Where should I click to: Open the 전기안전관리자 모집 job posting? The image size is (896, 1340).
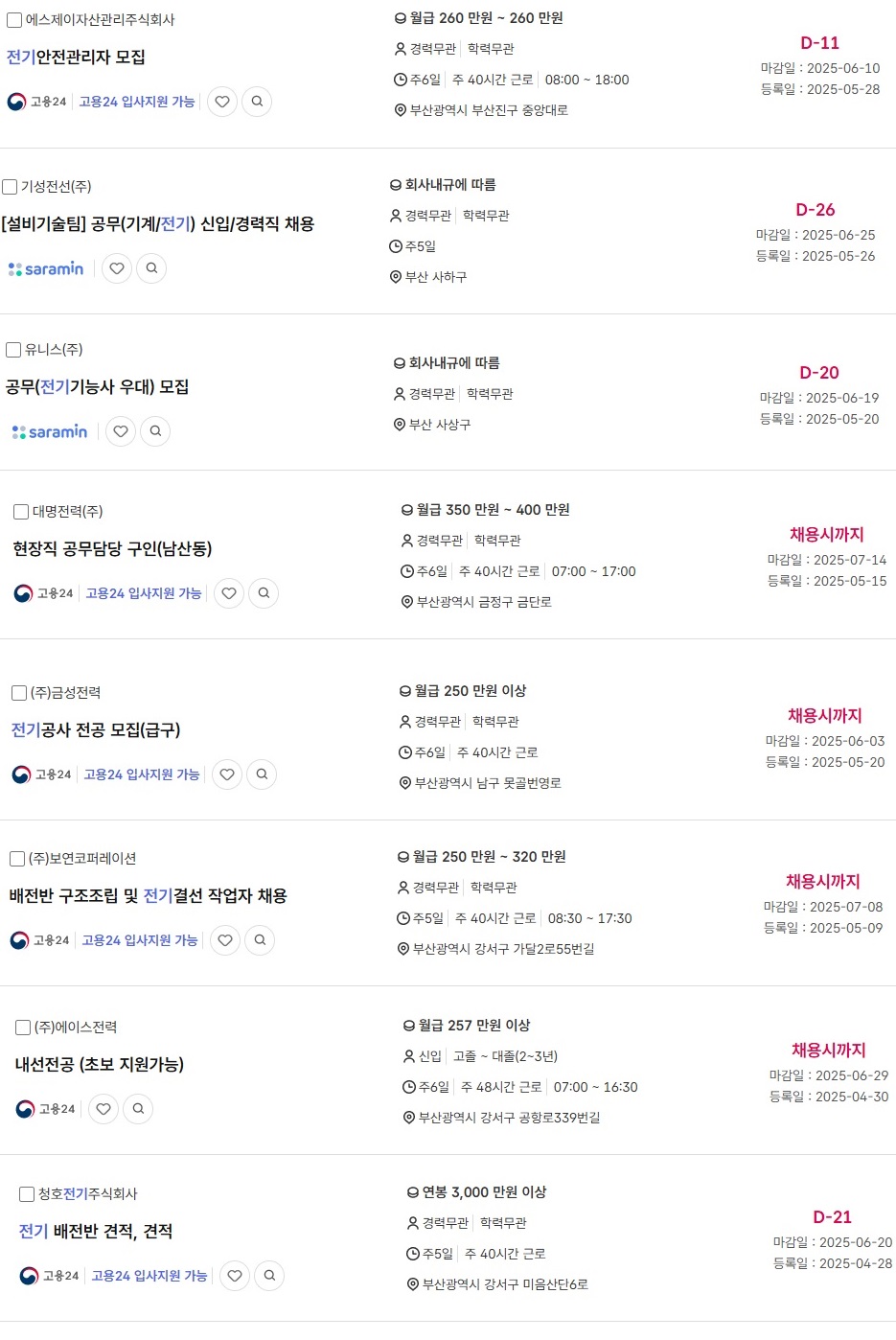pos(76,58)
